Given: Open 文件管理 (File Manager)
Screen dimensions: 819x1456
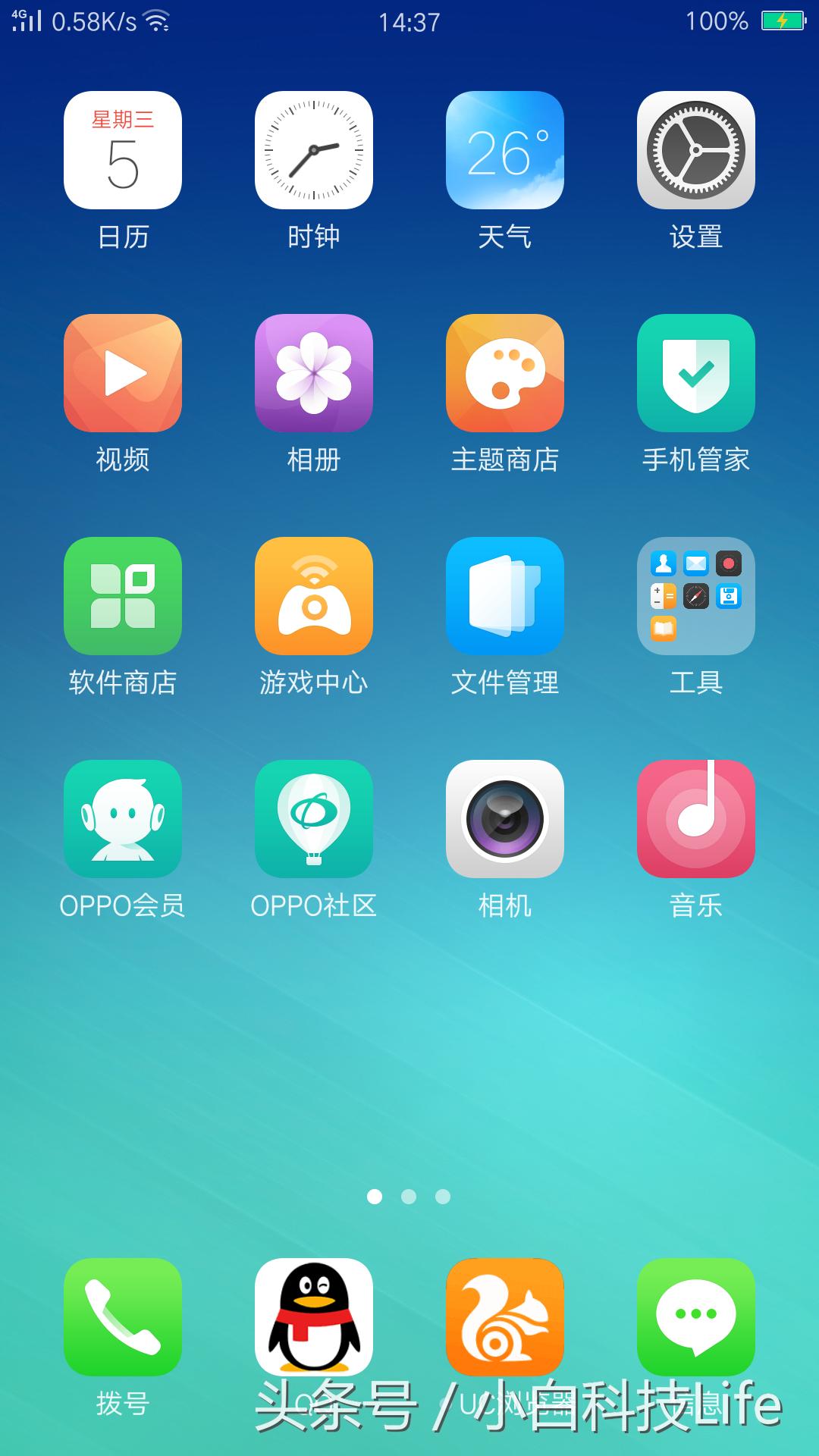Looking at the screenshot, I should [505, 595].
